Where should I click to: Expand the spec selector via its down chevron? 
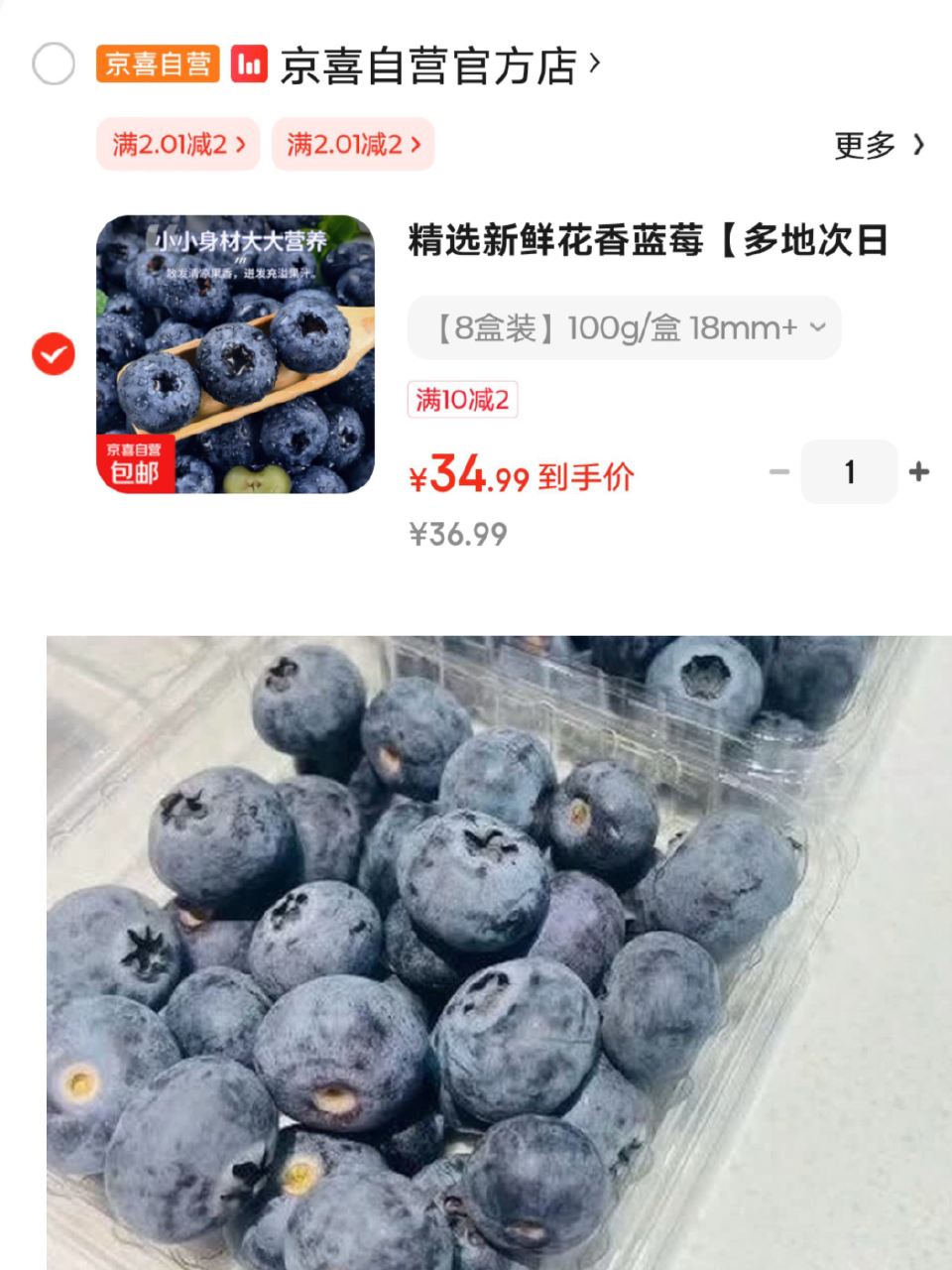pos(817,327)
